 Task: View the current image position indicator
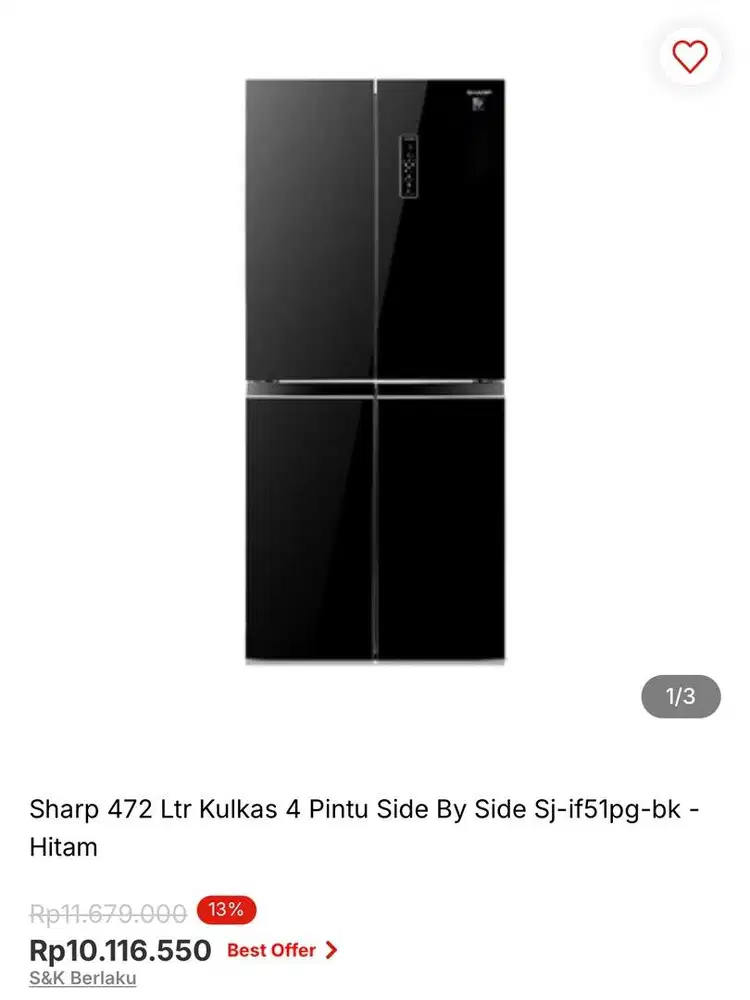click(x=681, y=697)
